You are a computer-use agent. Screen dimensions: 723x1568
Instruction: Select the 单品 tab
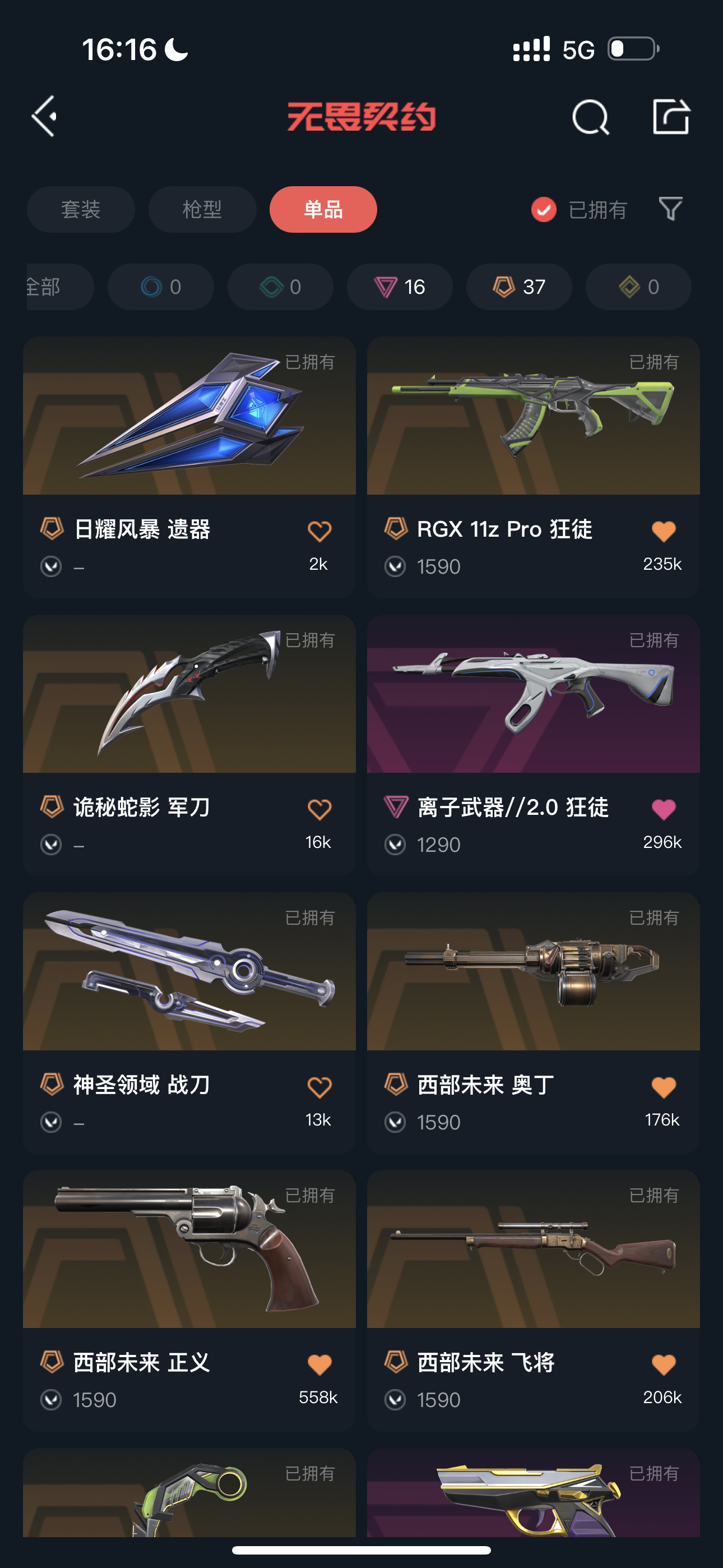tap(323, 209)
